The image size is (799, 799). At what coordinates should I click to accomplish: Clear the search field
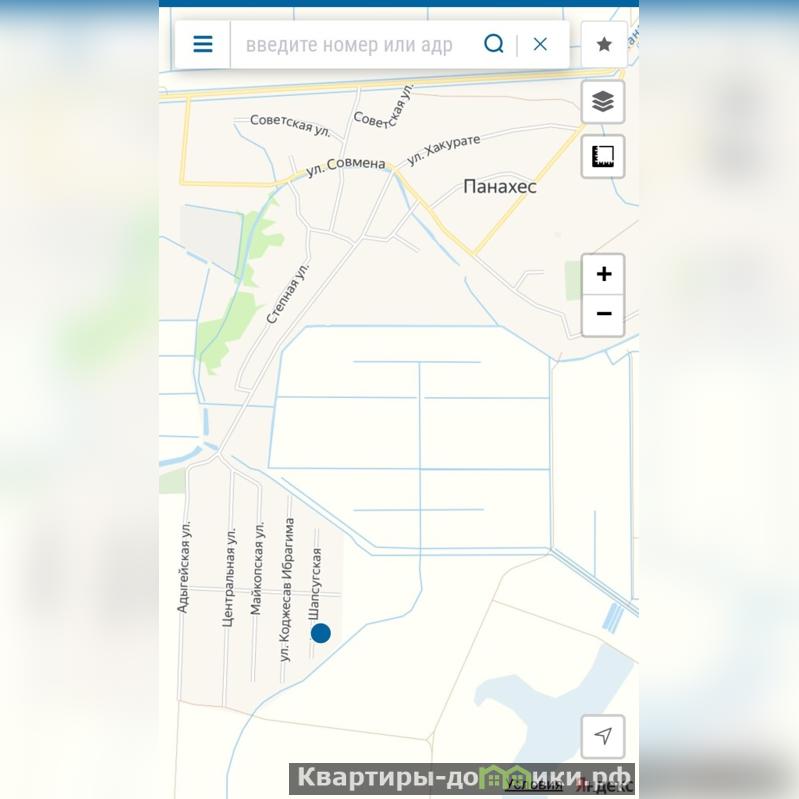click(541, 44)
